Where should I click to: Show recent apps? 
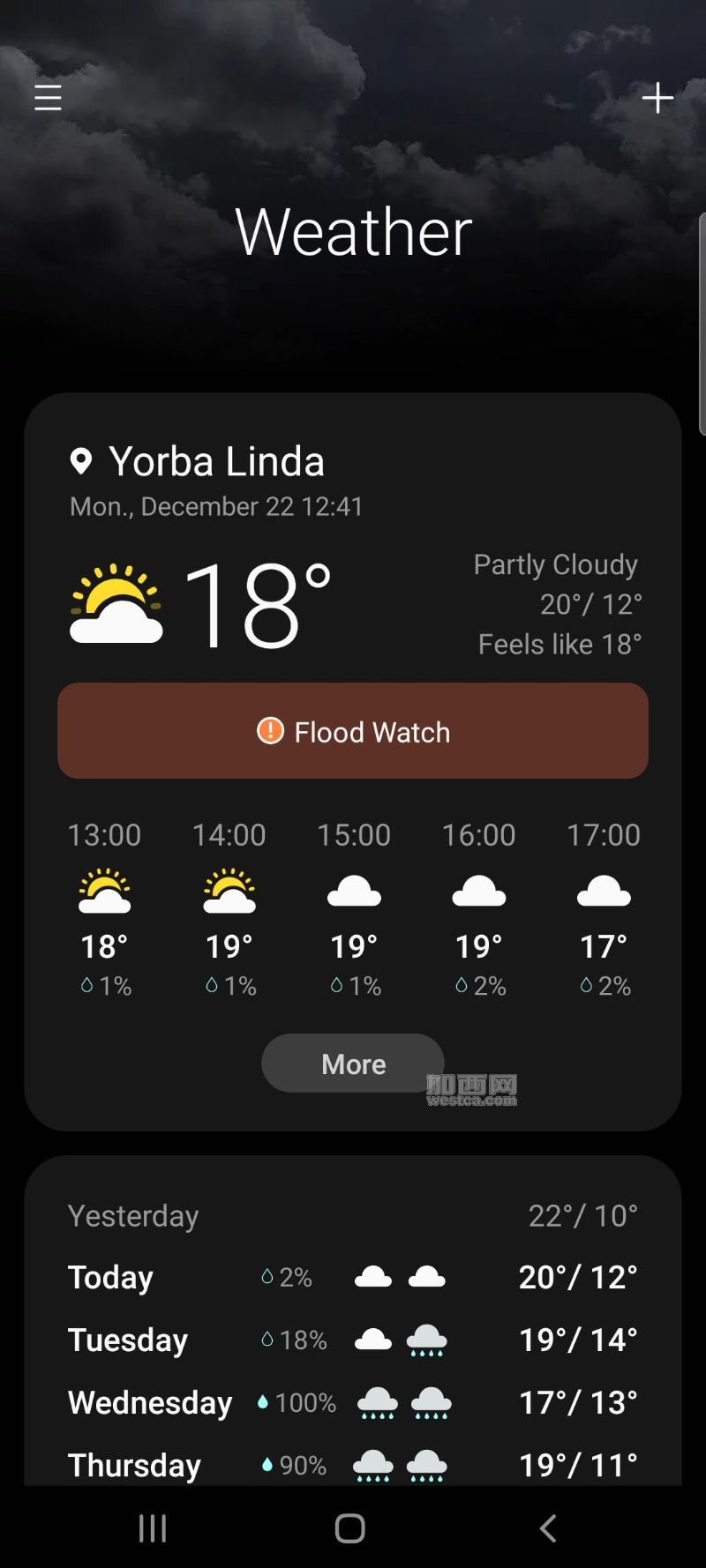pyautogui.click(x=153, y=1528)
